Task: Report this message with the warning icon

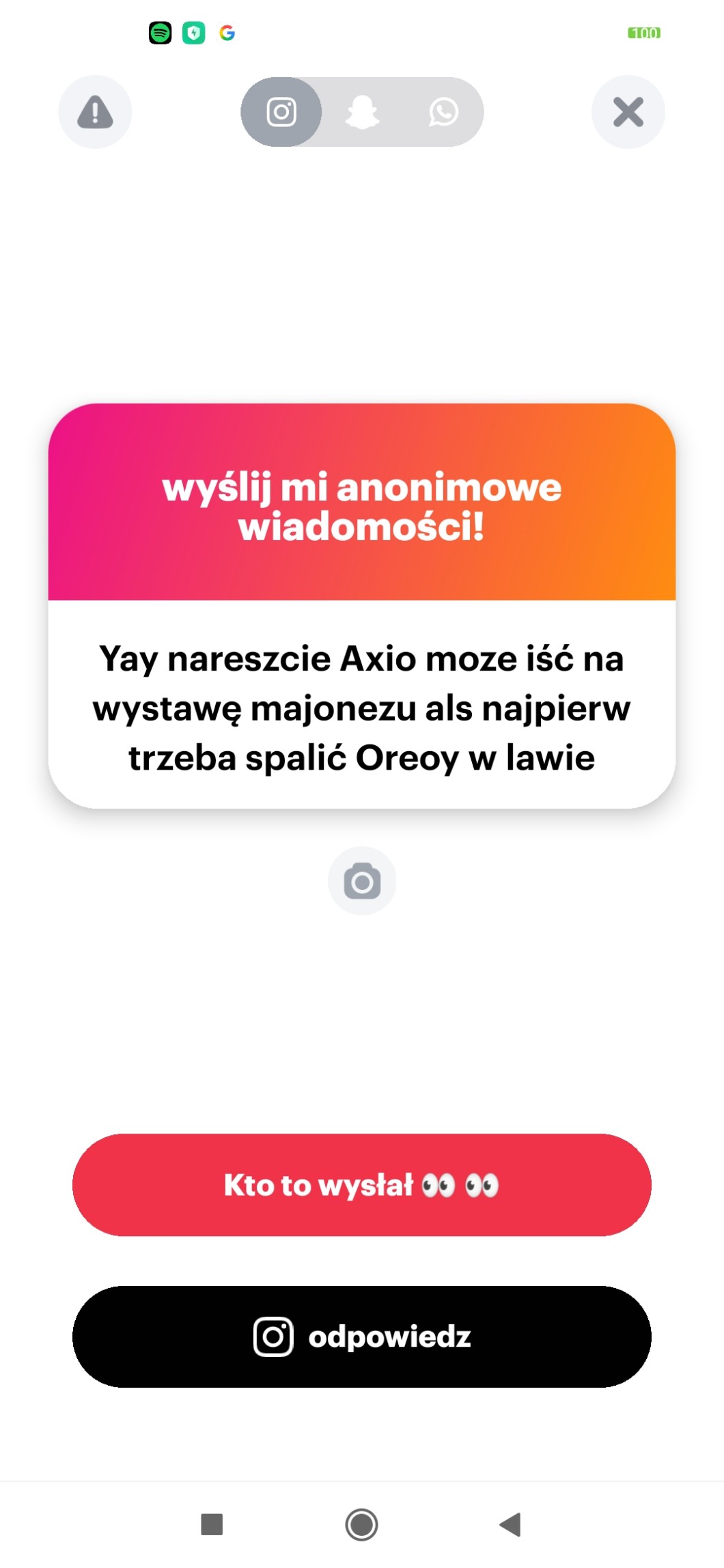Action: click(x=95, y=112)
